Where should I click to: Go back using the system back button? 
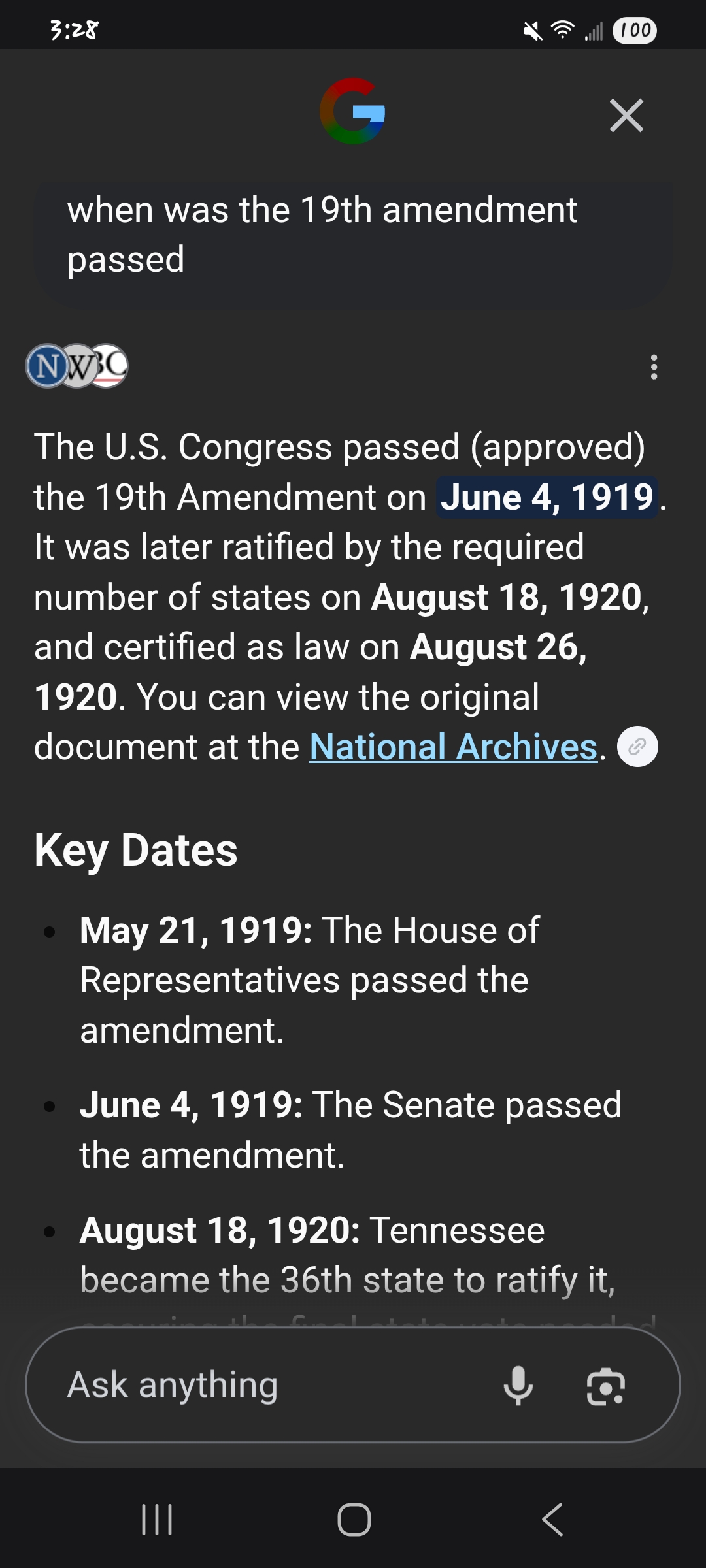tap(552, 1519)
